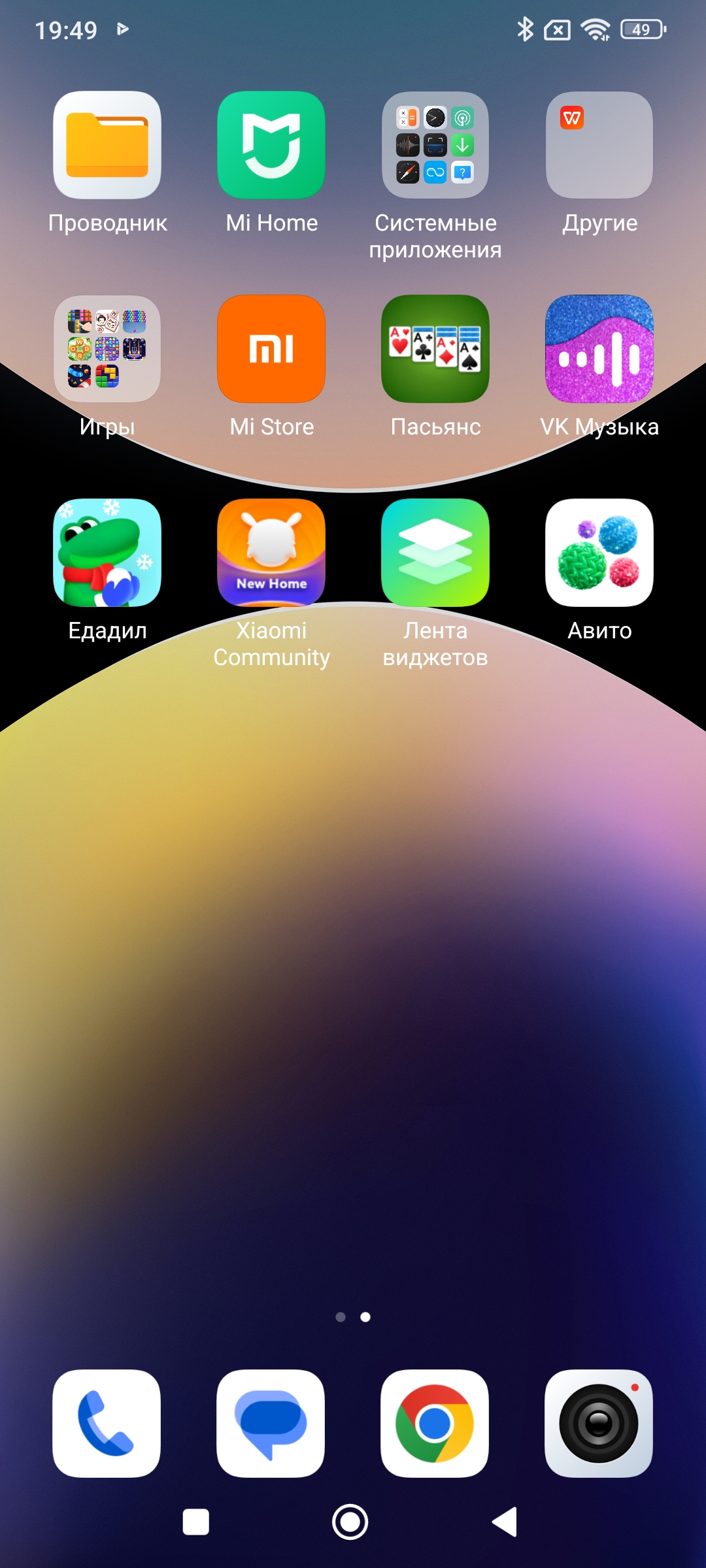Open the Messages app in the dock
706x1568 pixels.
pos(271,1424)
